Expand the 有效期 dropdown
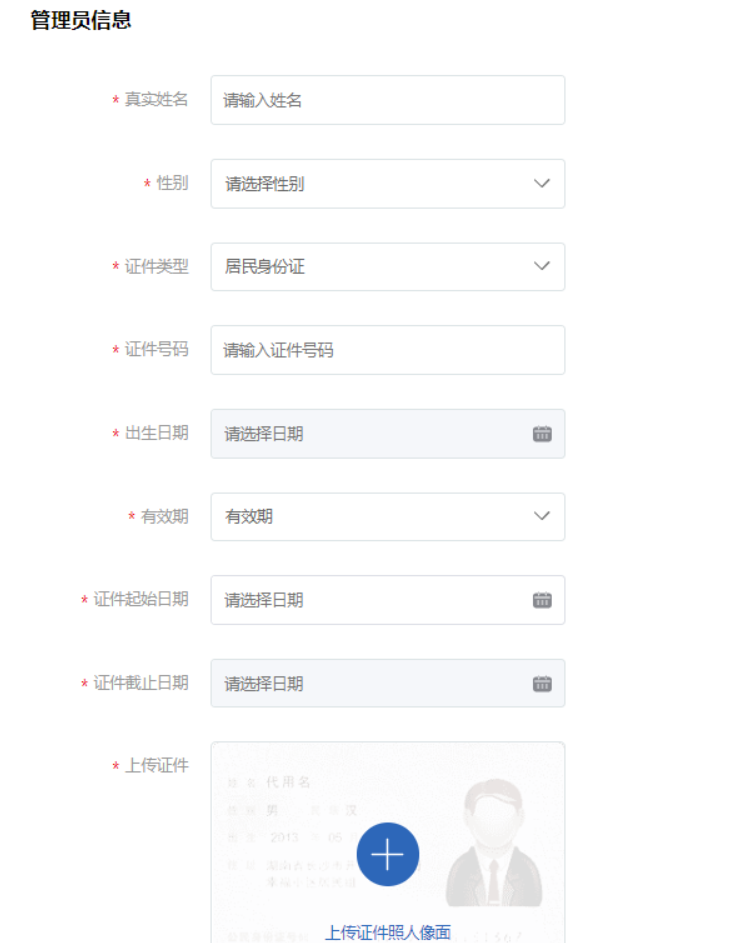746x943 pixels. pos(387,517)
